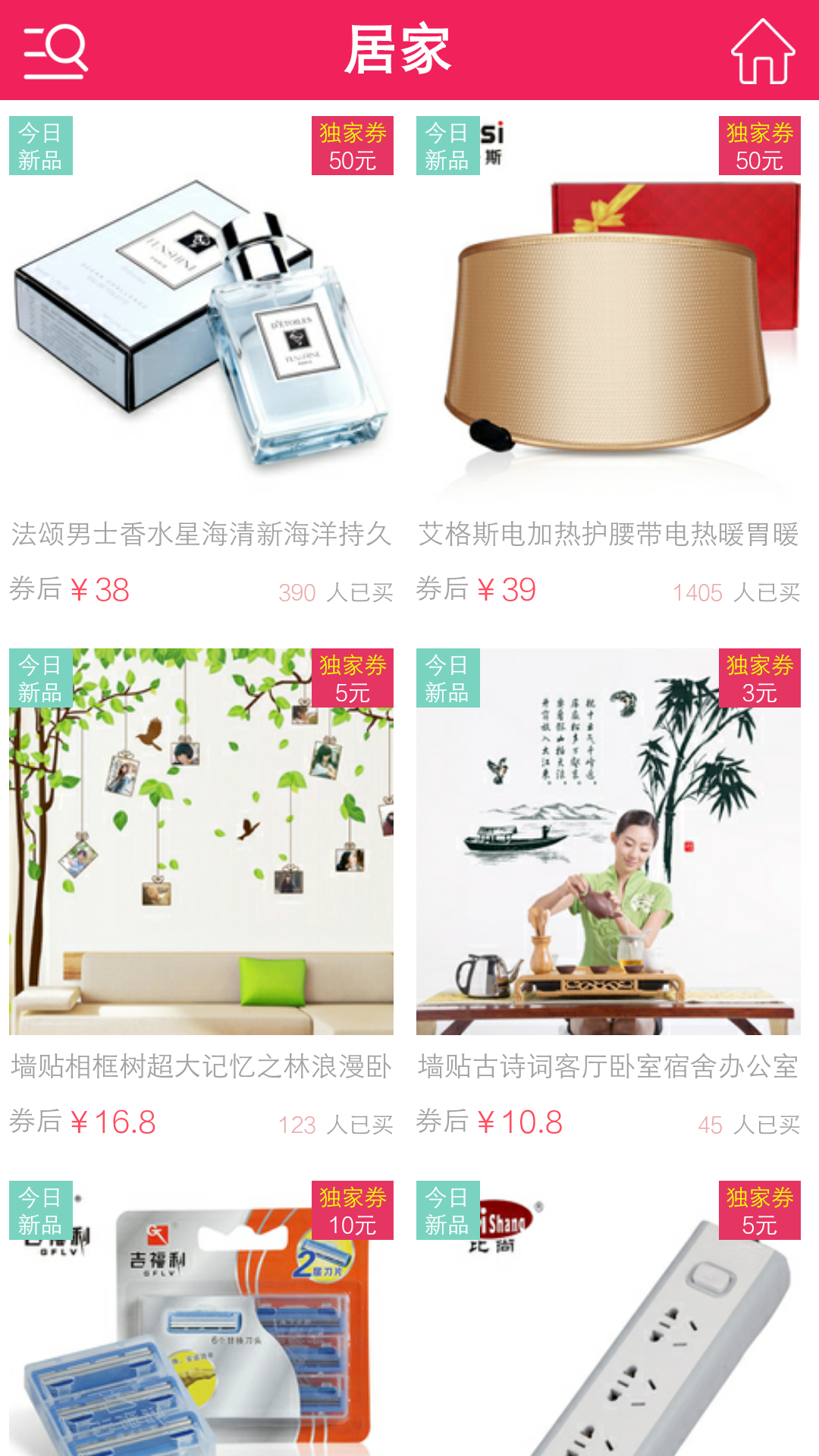Open the 法颂男士香水 perfume product
Image resolution: width=819 pixels, height=1456 pixels.
coord(201,326)
